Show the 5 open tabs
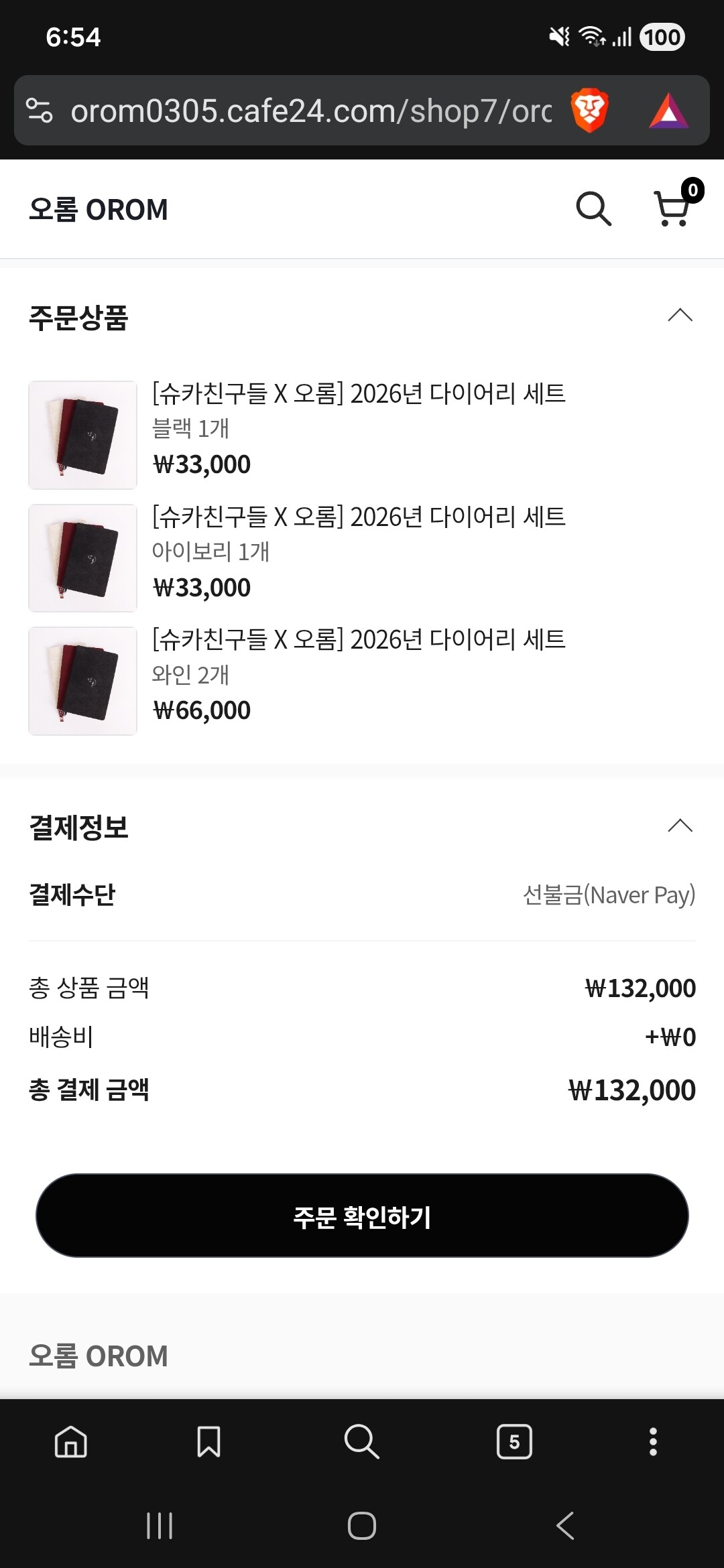The height and width of the screenshot is (1568, 724). coord(514,1442)
